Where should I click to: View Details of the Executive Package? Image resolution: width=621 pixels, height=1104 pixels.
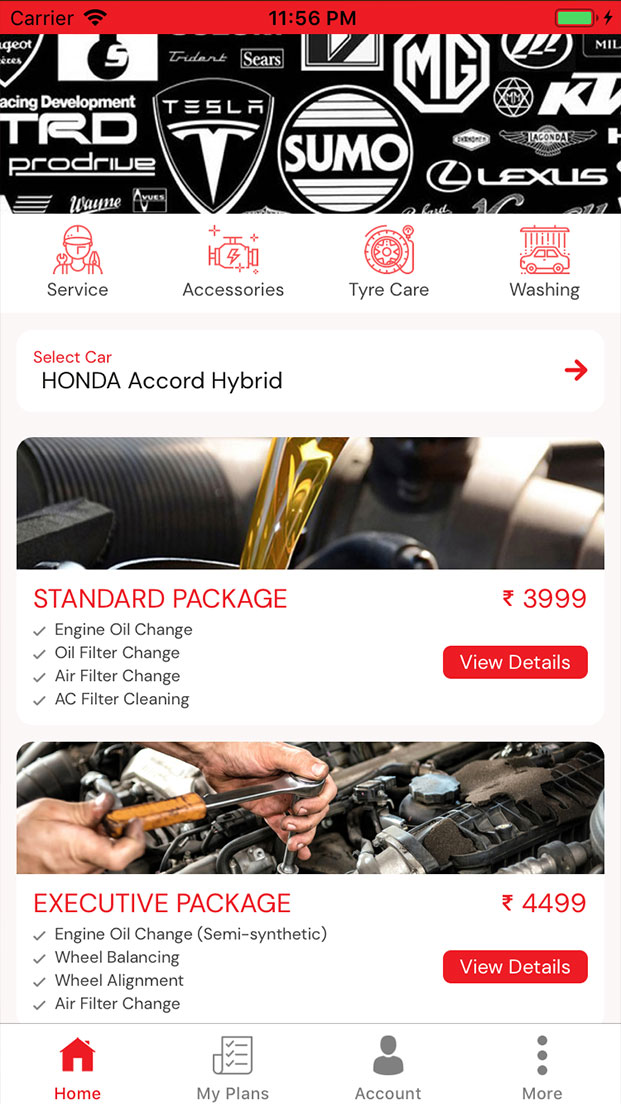(x=515, y=967)
